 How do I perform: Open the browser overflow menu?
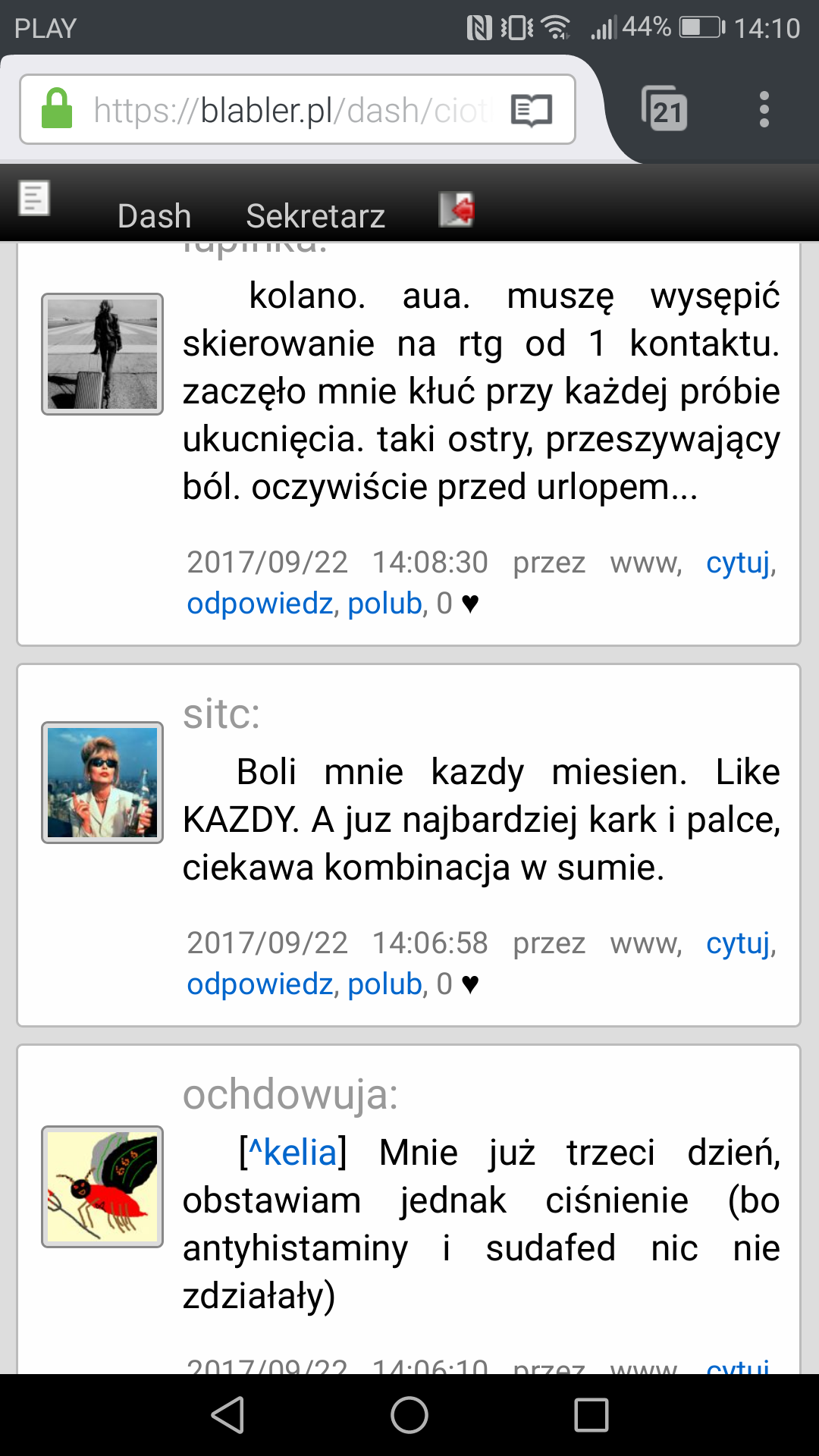pos(764,110)
